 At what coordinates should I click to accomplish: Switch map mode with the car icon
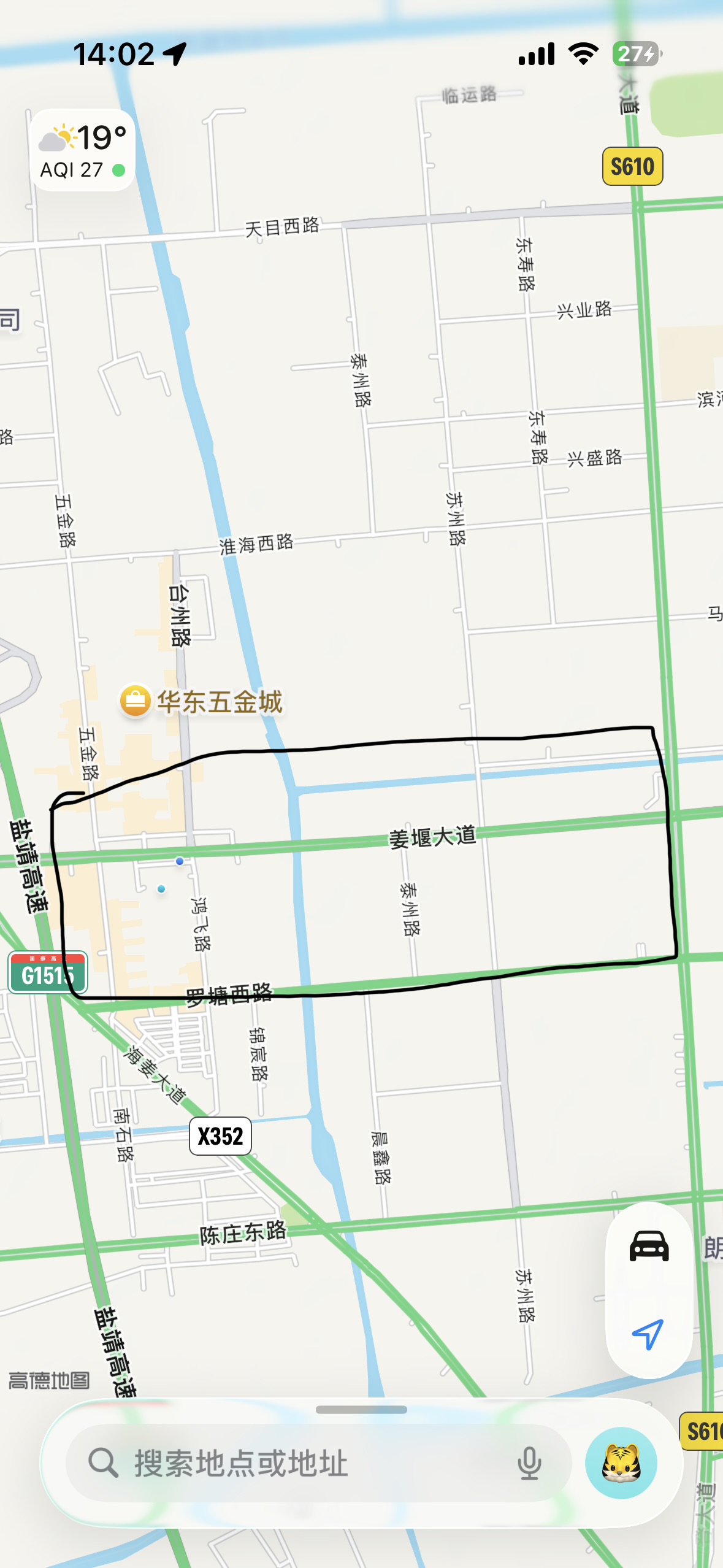pyautogui.click(x=649, y=1246)
